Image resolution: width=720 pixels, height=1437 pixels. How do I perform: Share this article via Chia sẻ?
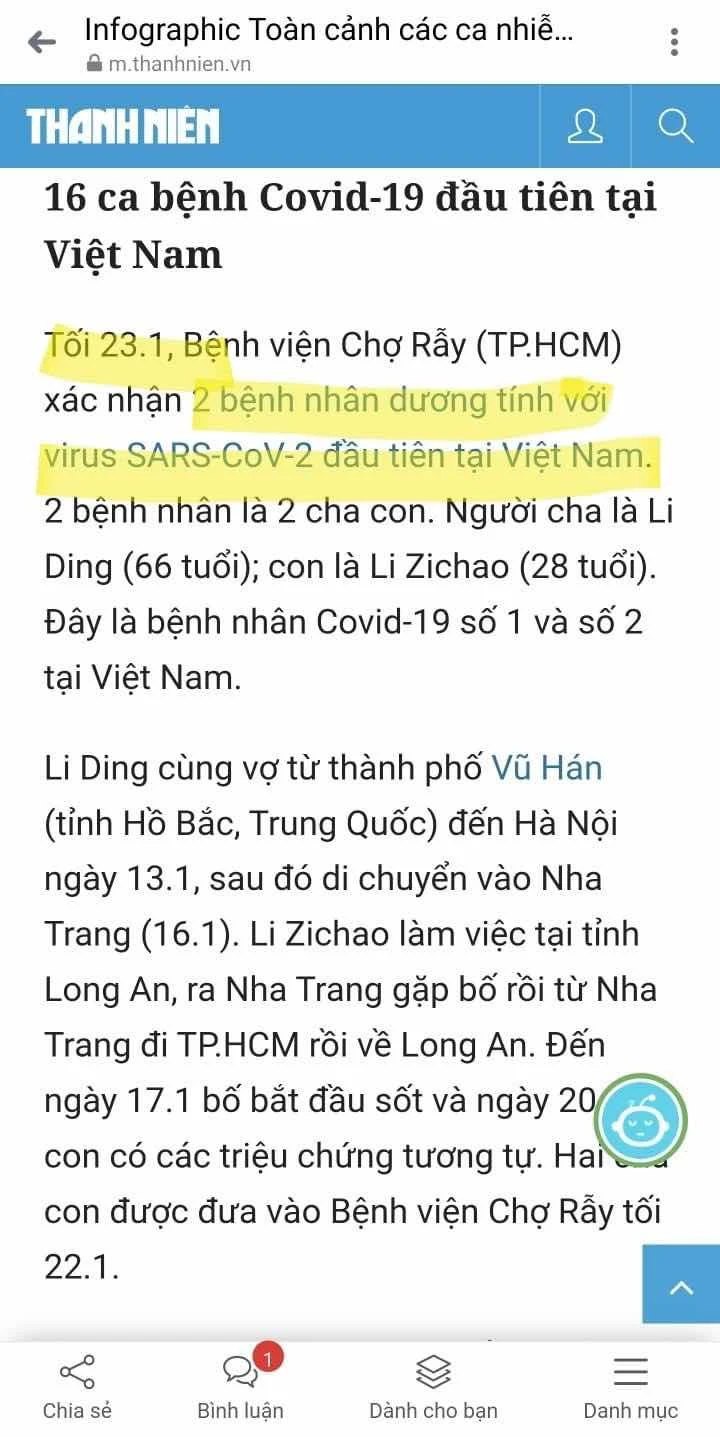(77, 1387)
